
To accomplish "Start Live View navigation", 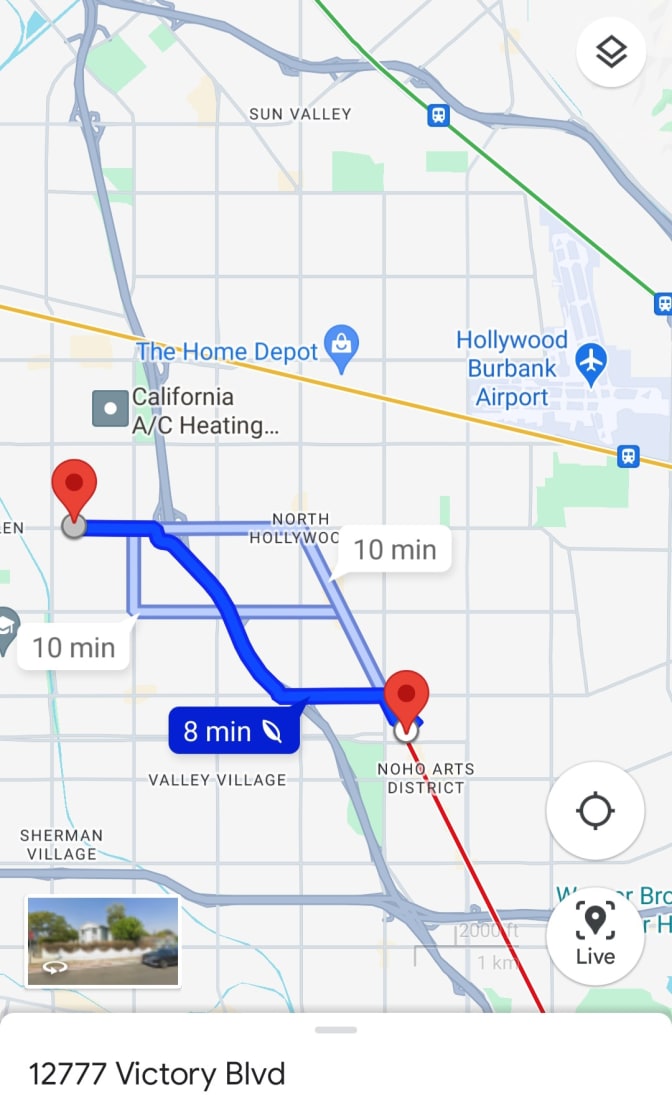I will click(x=595, y=935).
